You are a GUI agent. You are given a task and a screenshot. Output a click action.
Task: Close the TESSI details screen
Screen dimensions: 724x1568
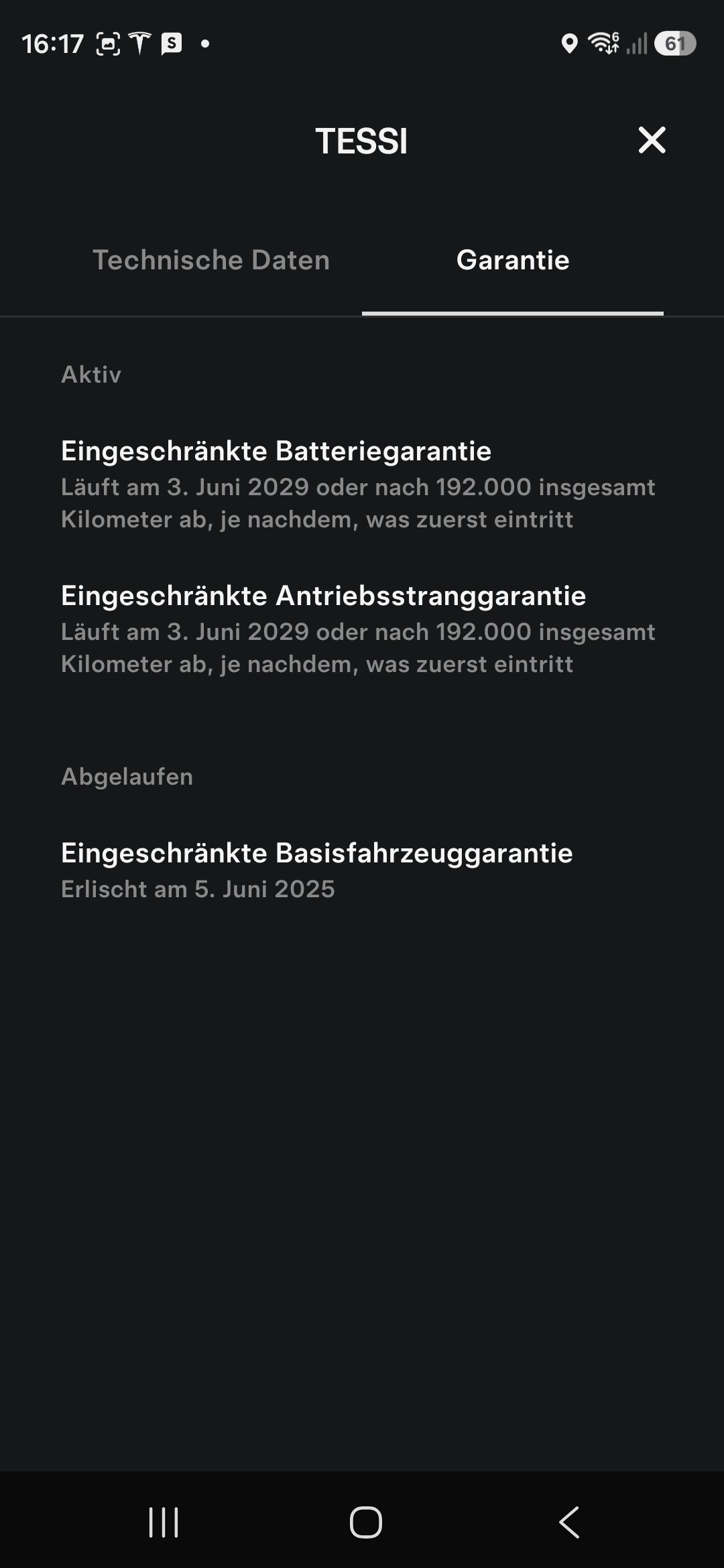[652, 140]
